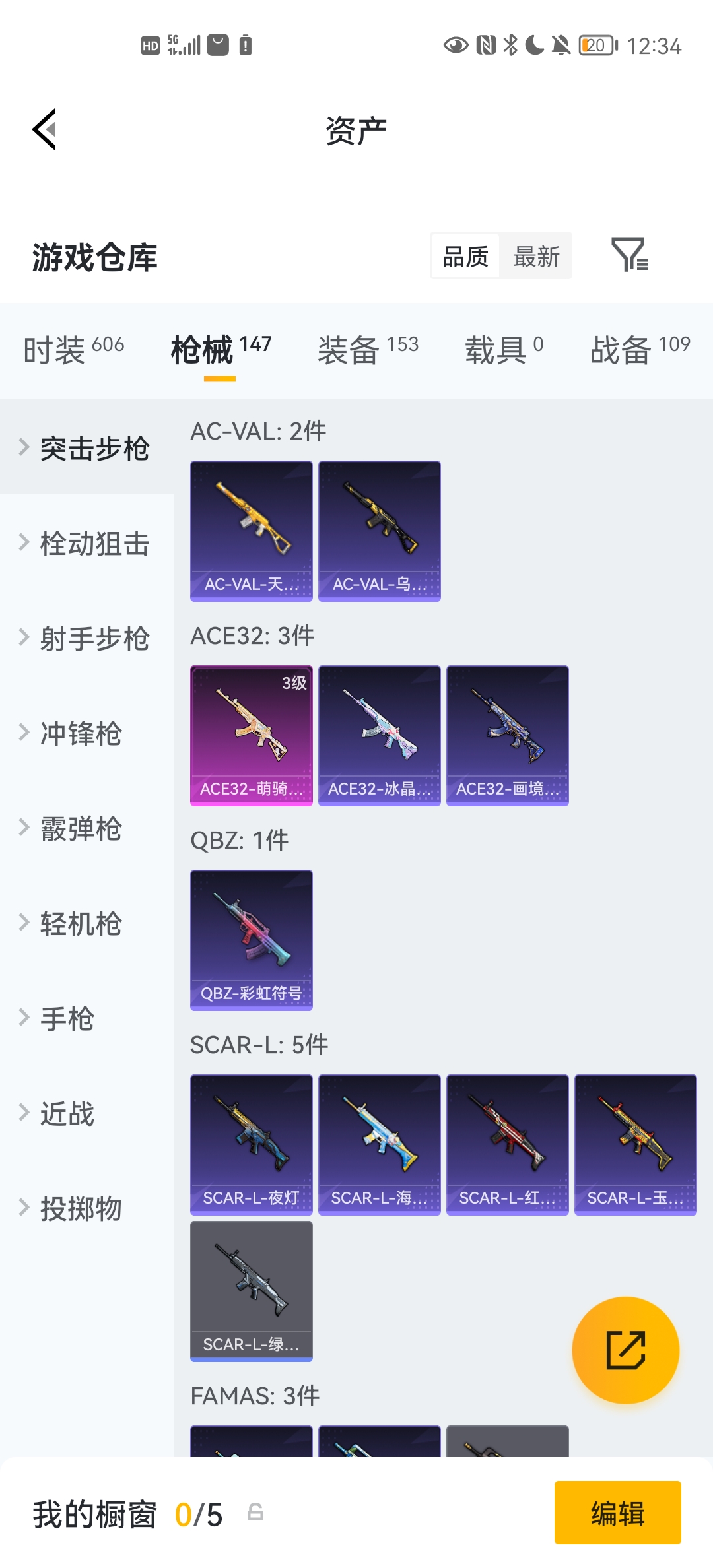Sort the warehouse by 最新
Image resolution: width=713 pixels, height=1568 pixels.
click(x=536, y=256)
